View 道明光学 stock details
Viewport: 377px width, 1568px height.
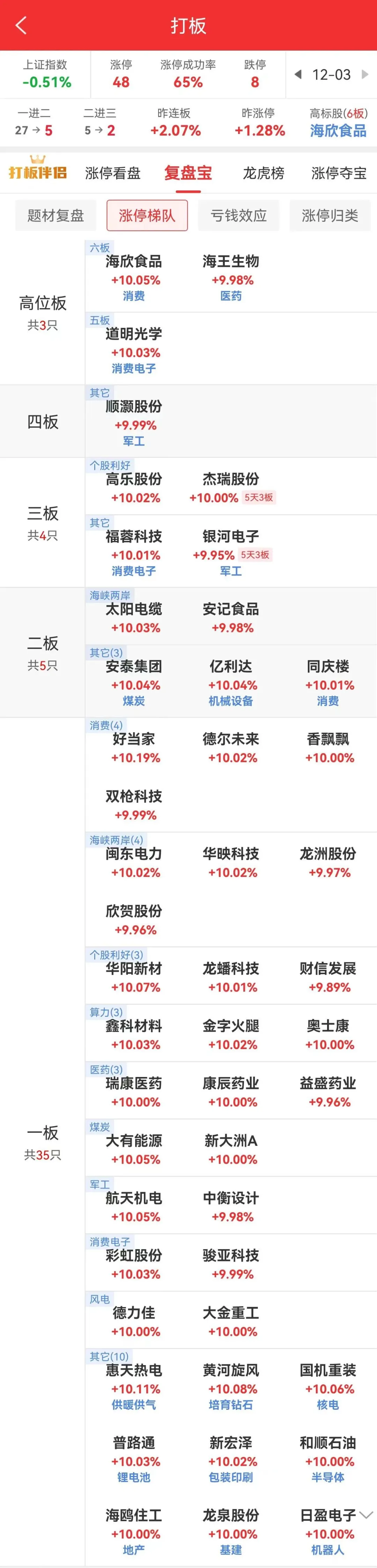[x=134, y=334]
